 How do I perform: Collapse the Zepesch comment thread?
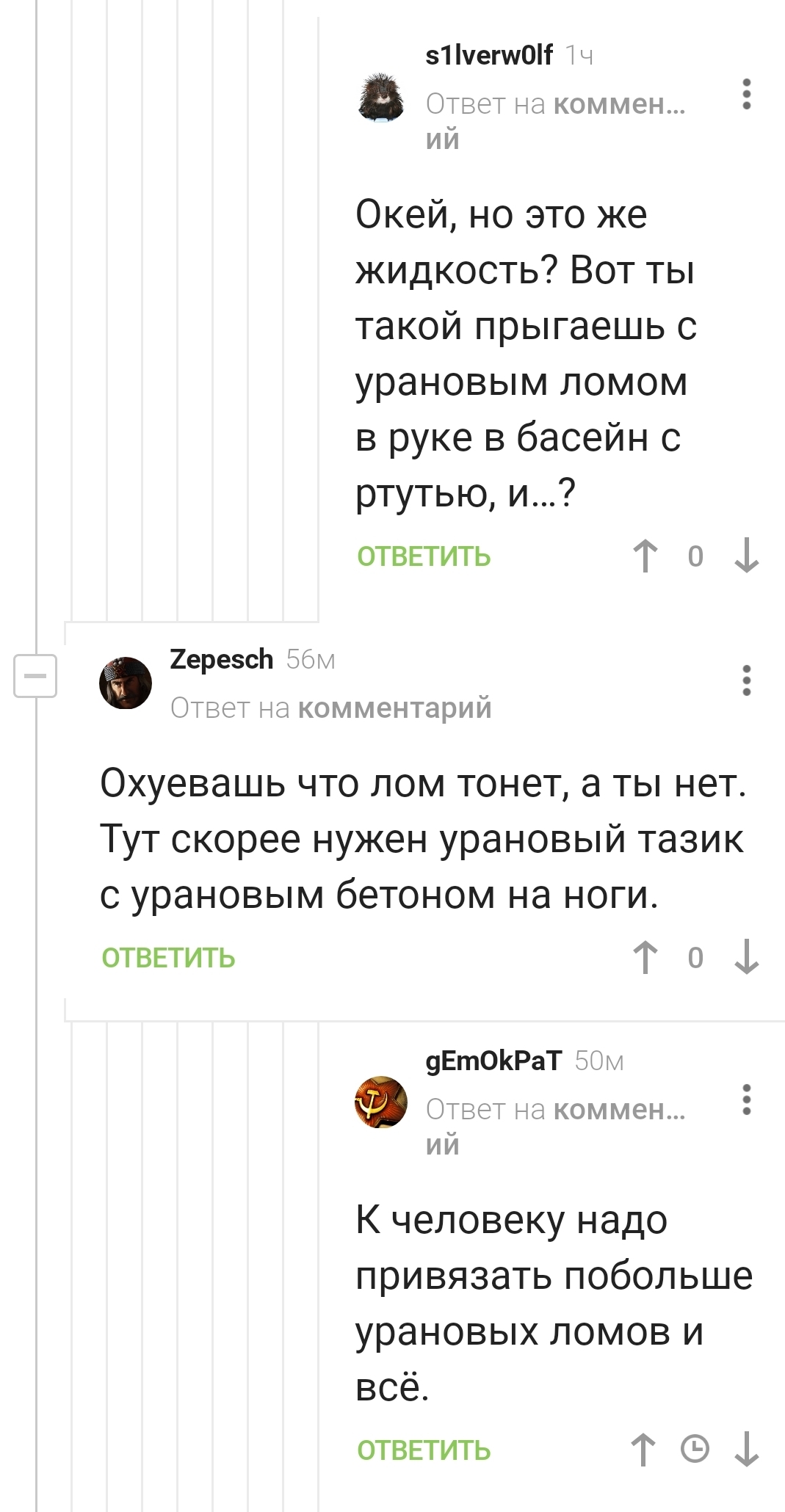point(35,675)
